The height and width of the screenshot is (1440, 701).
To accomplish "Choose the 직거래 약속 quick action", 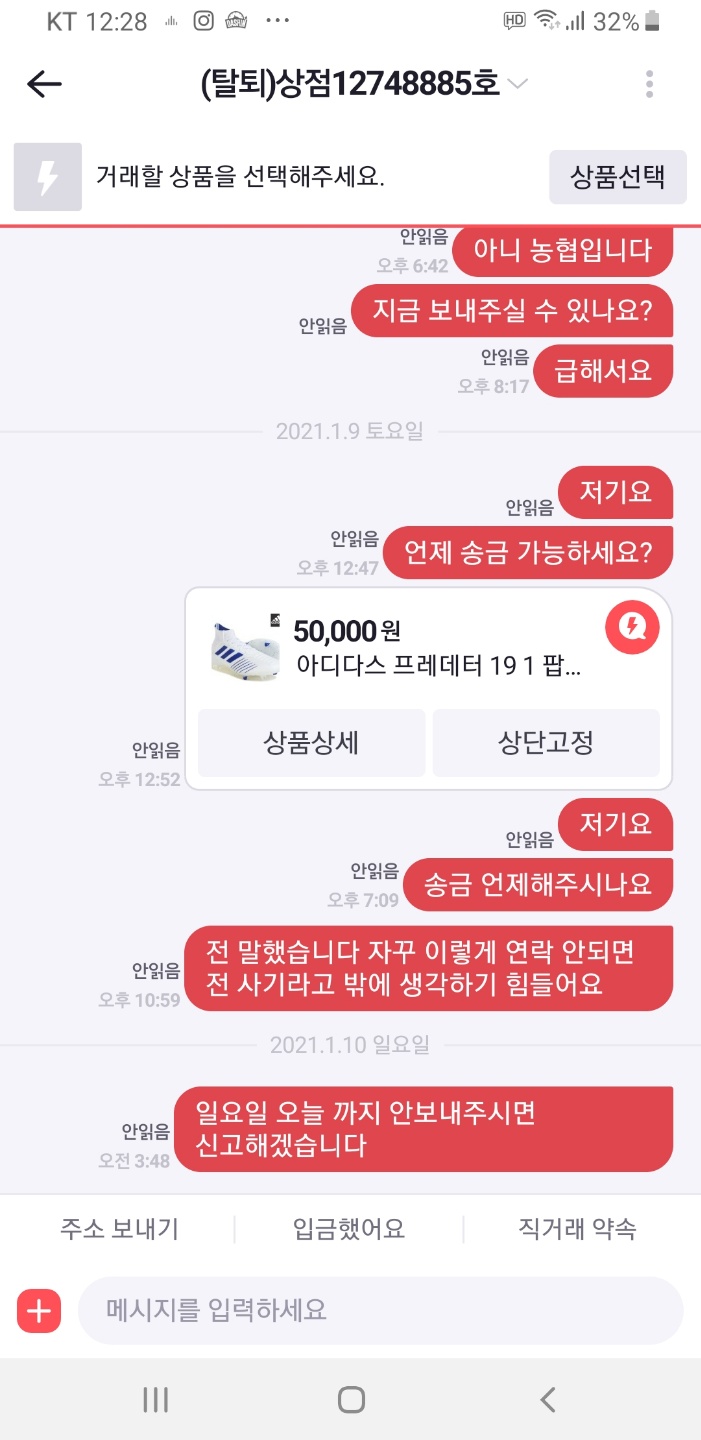I will (x=577, y=1229).
